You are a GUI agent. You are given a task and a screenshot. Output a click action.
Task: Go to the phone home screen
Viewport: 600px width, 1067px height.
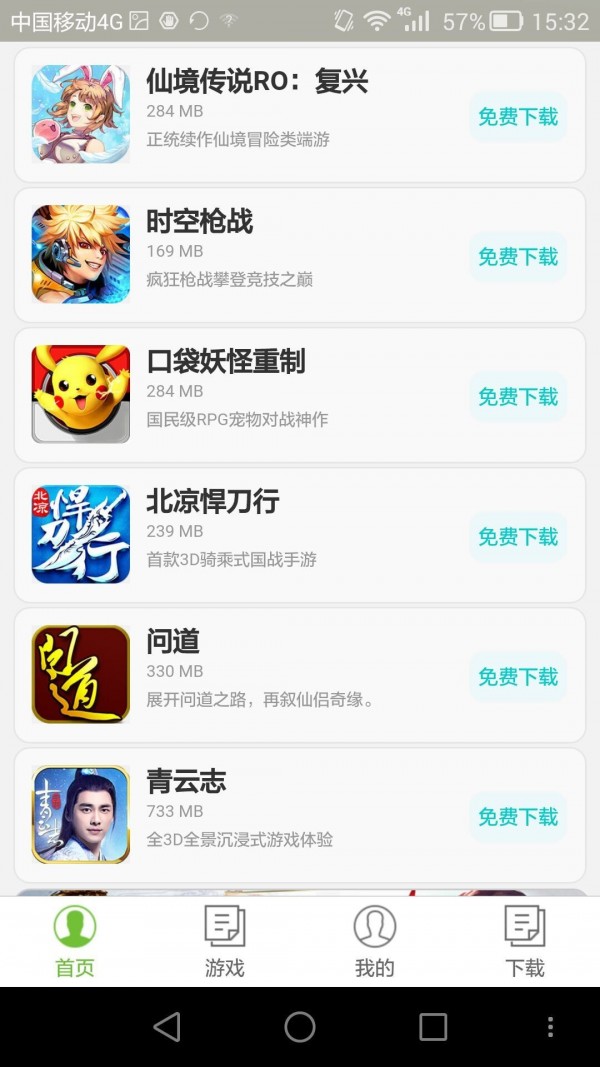point(300,1027)
